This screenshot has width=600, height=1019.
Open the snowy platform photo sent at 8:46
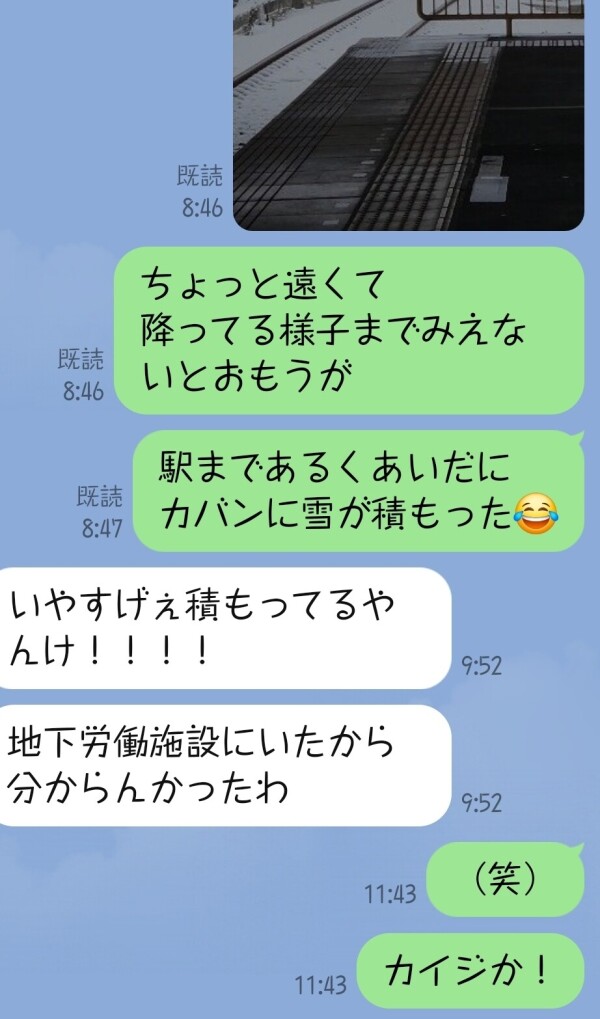point(408,115)
